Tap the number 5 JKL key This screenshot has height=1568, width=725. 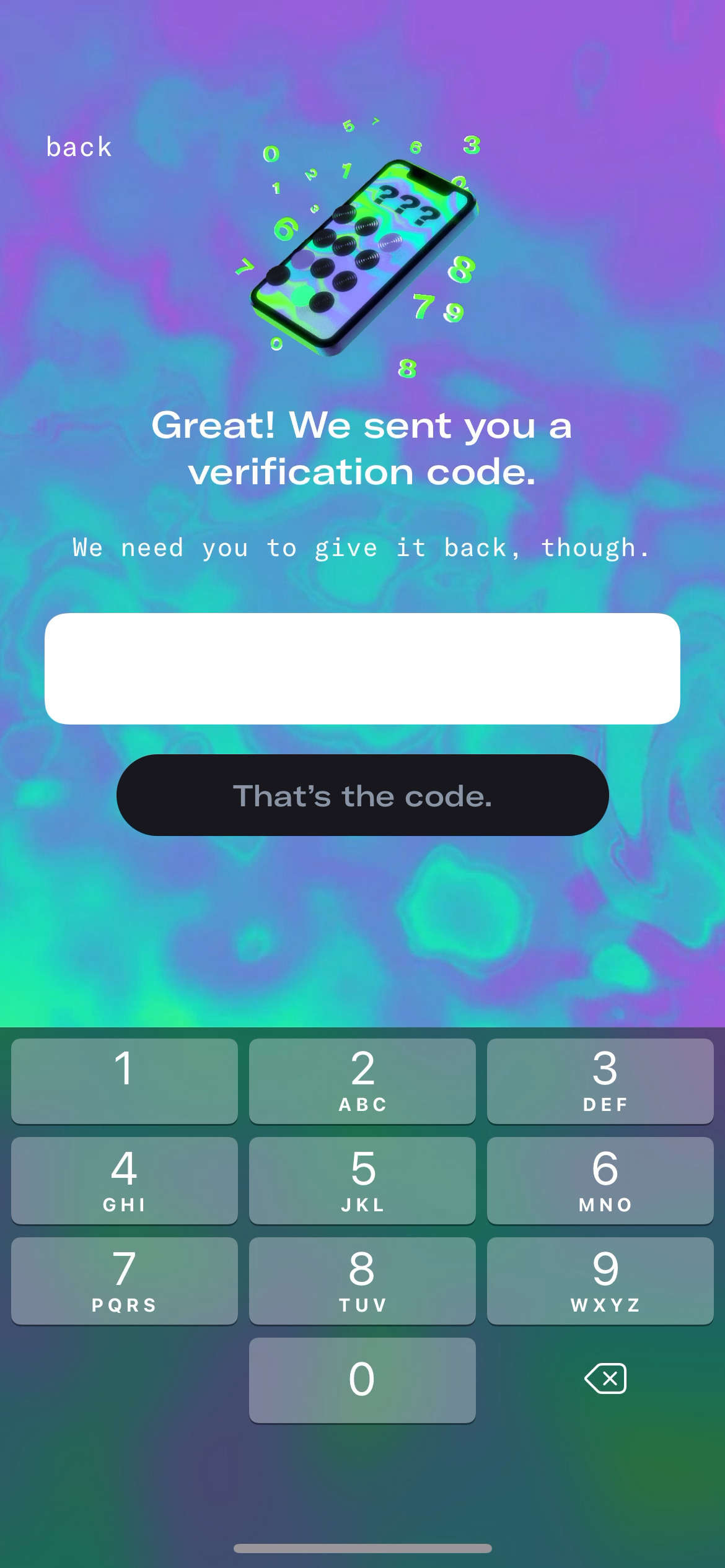[362, 1180]
